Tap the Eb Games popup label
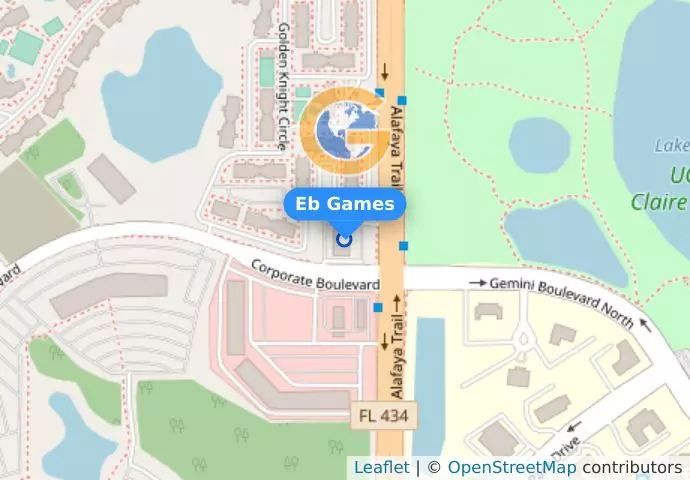The width and height of the screenshot is (690, 480). (x=345, y=205)
